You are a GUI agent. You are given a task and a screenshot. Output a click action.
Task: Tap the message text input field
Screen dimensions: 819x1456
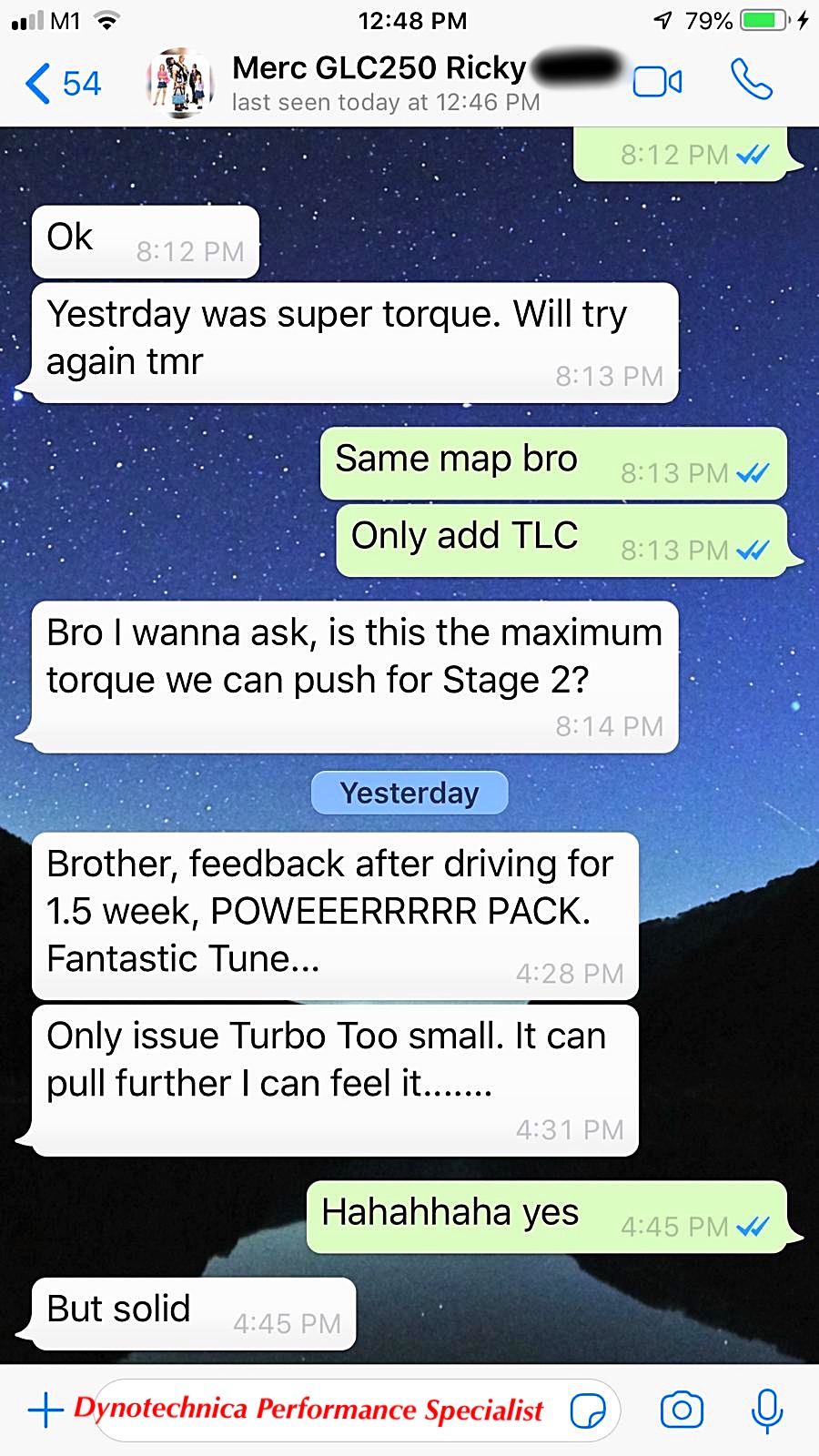tap(357, 1410)
